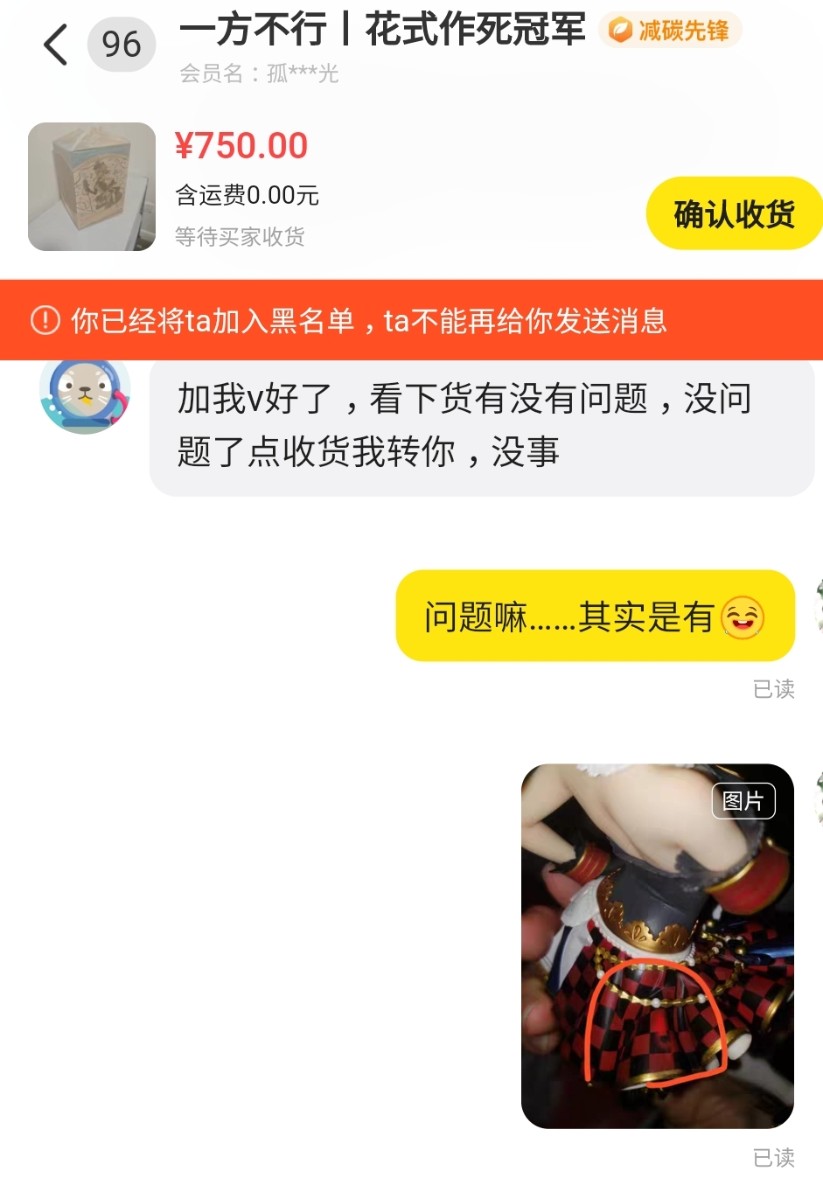View the seller's seal avatar profile
The image size is (823, 1199).
point(85,393)
